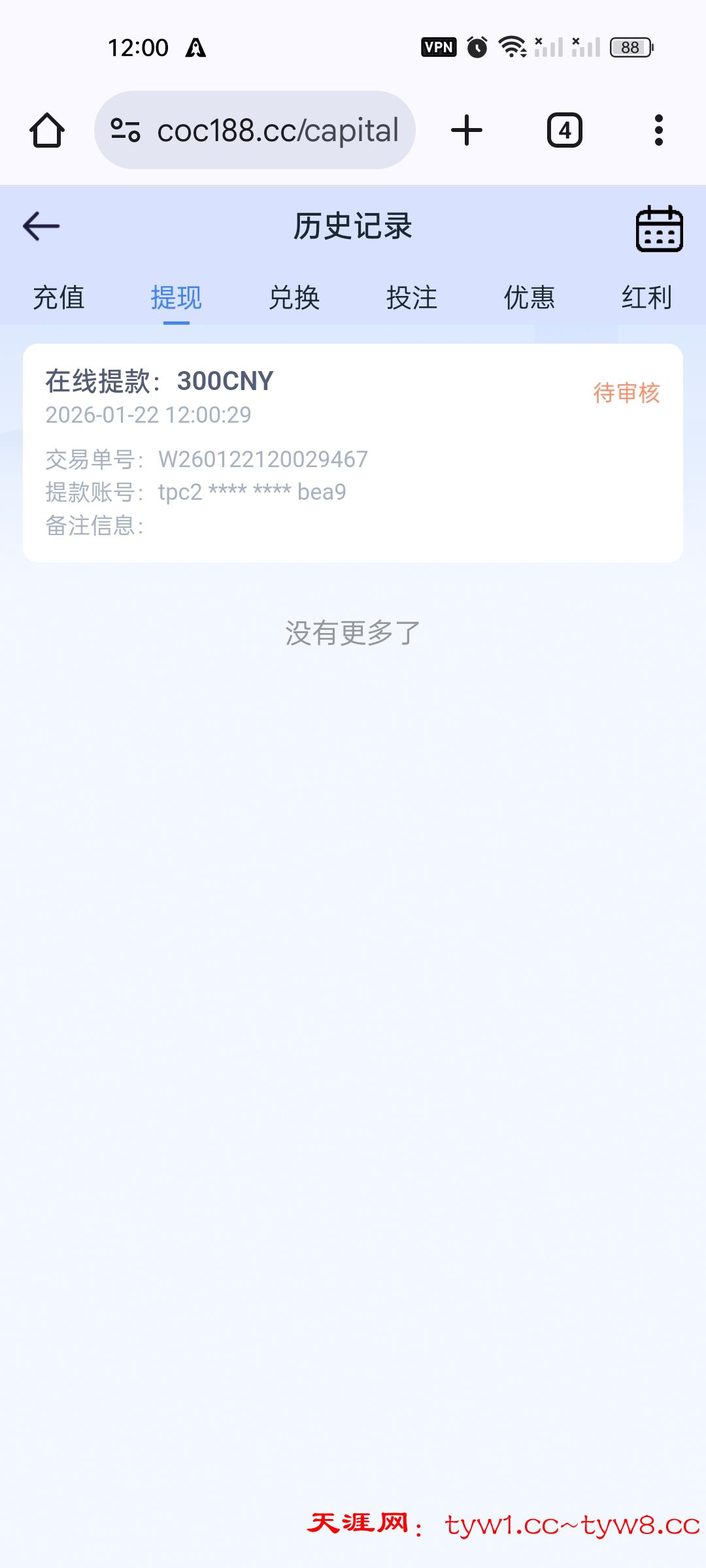Select the 兑换 tab
Screen dimensions: 706x1568
(295, 298)
